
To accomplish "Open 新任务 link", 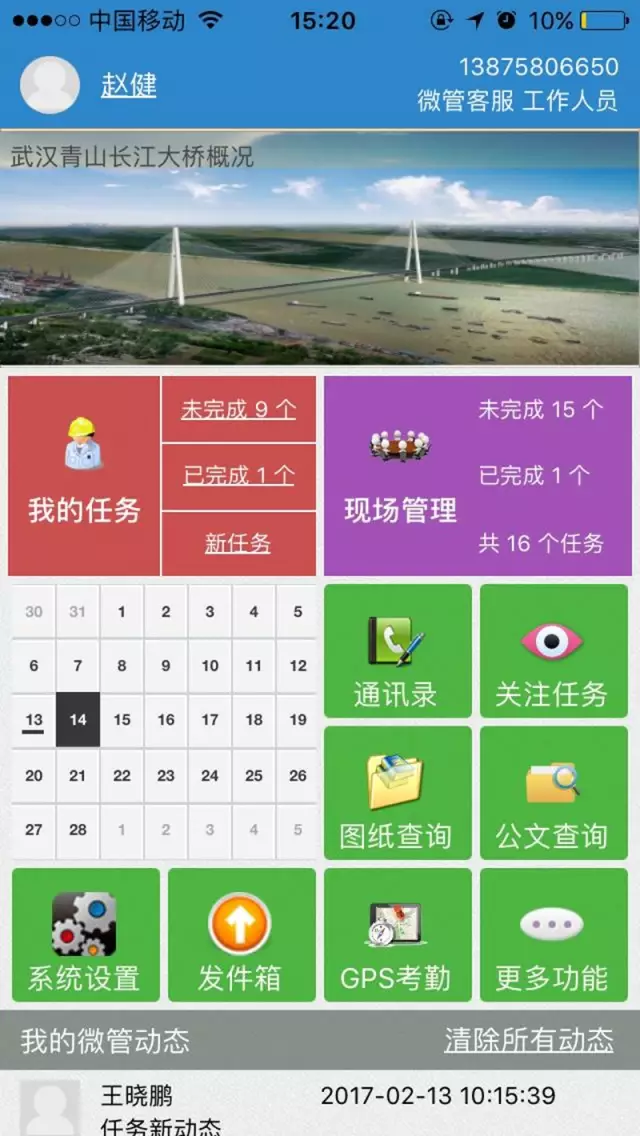I will tap(238, 544).
